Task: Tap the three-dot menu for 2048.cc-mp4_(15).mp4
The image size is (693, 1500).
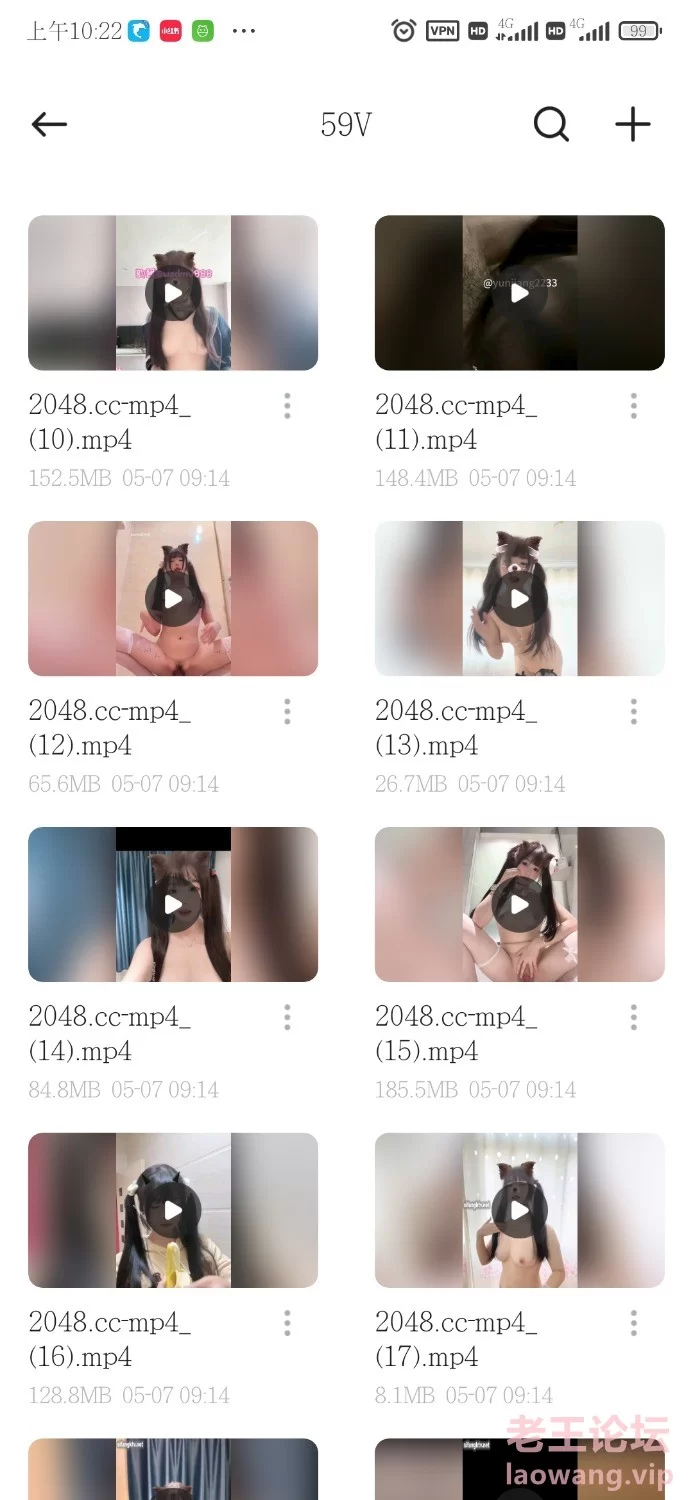Action: point(634,1018)
